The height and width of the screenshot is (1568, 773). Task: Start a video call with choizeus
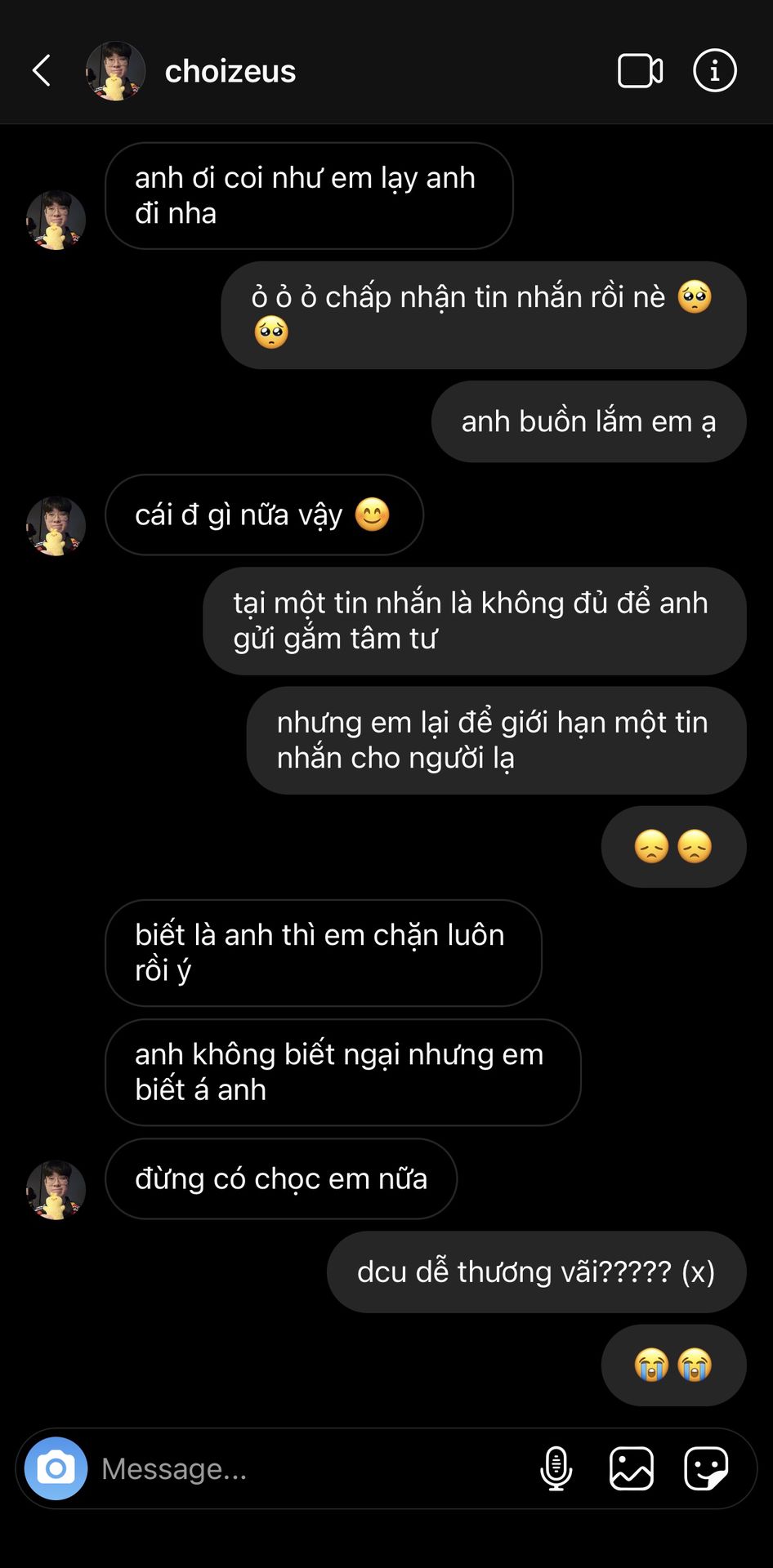tap(640, 71)
